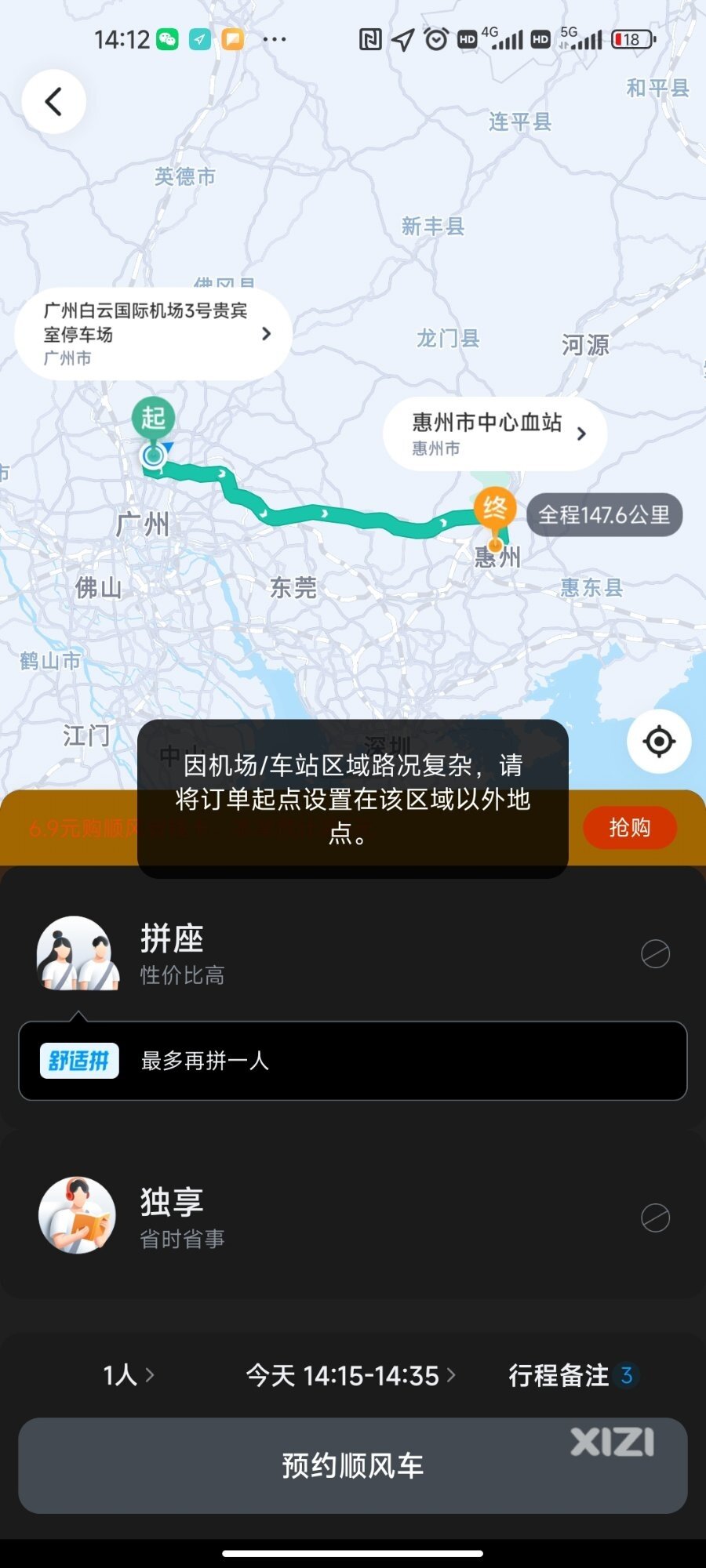Go back using the top-left arrow
Screen dimensions: 706x1568
pos(53,102)
